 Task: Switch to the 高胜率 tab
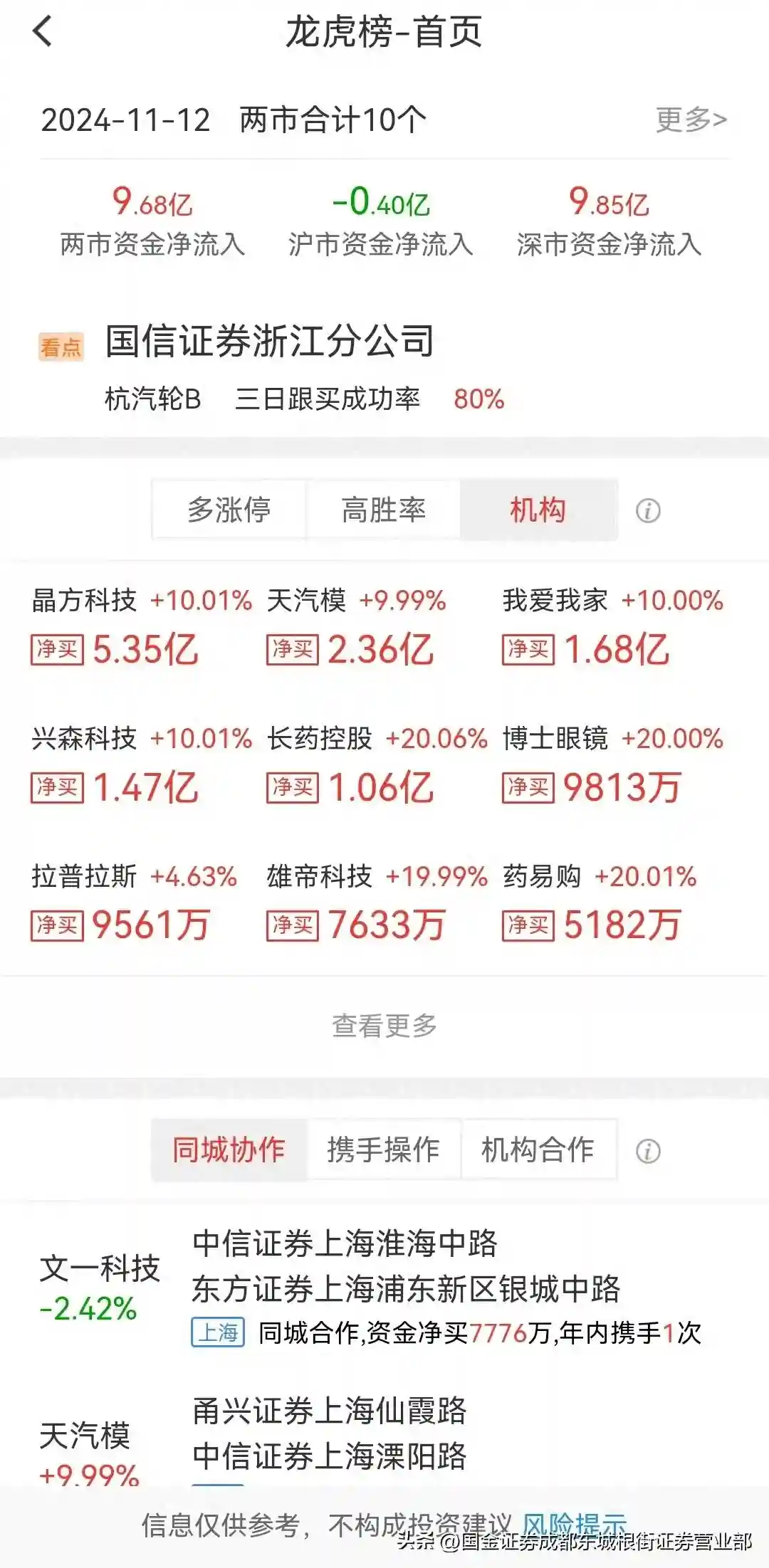pyautogui.click(x=382, y=510)
